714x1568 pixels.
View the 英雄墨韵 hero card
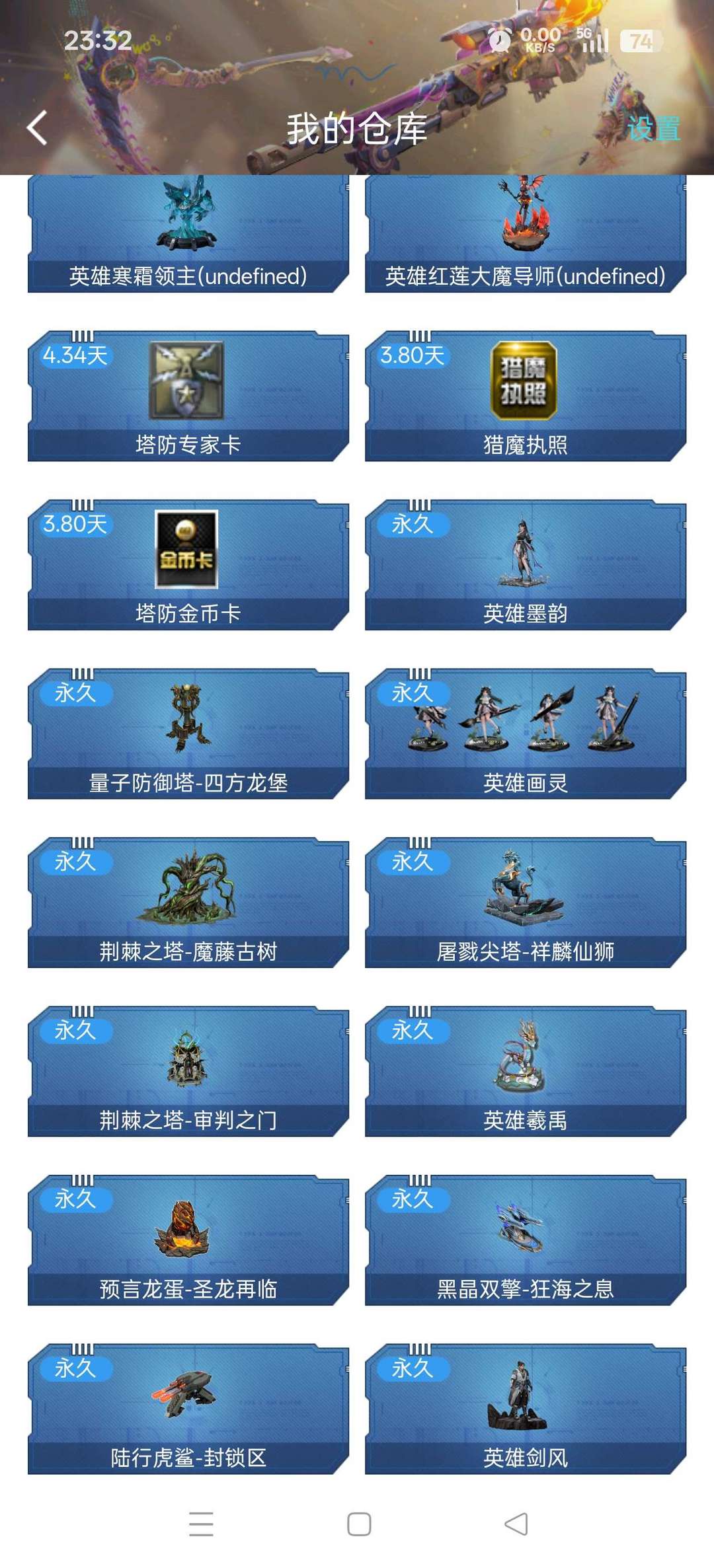[x=525, y=565]
